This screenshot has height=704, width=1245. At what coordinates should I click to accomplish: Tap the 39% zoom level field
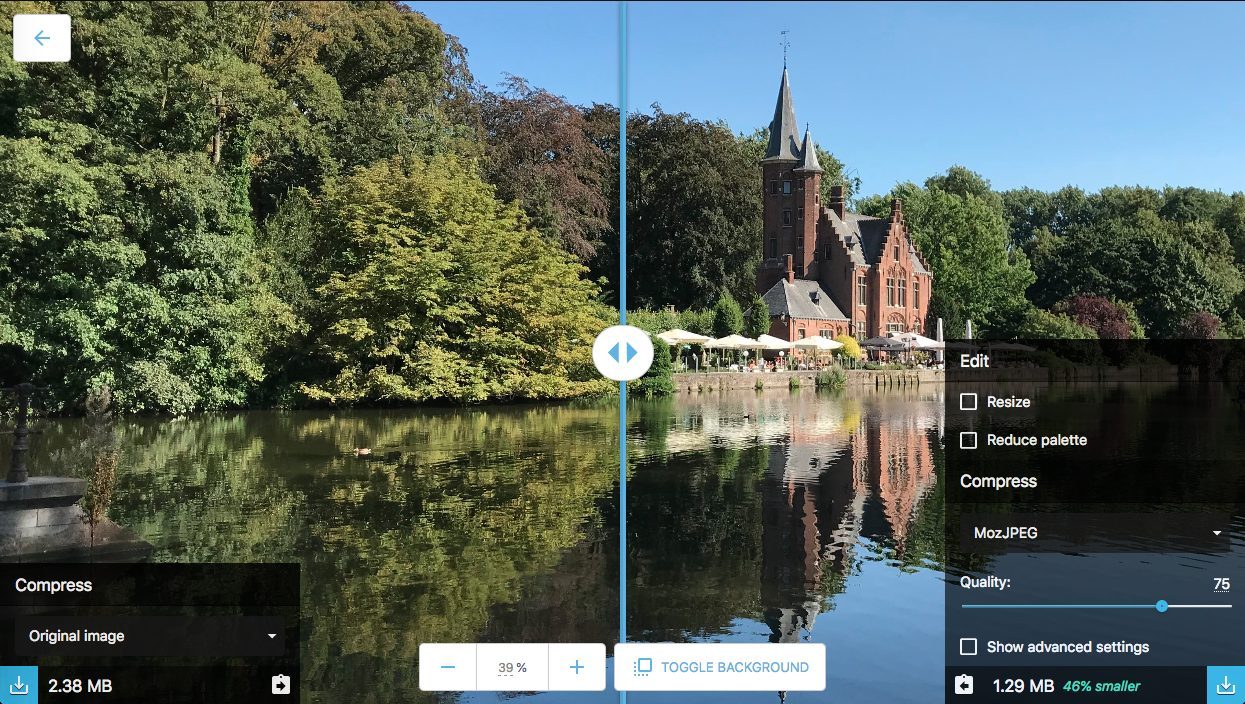pyautogui.click(x=512, y=667)
